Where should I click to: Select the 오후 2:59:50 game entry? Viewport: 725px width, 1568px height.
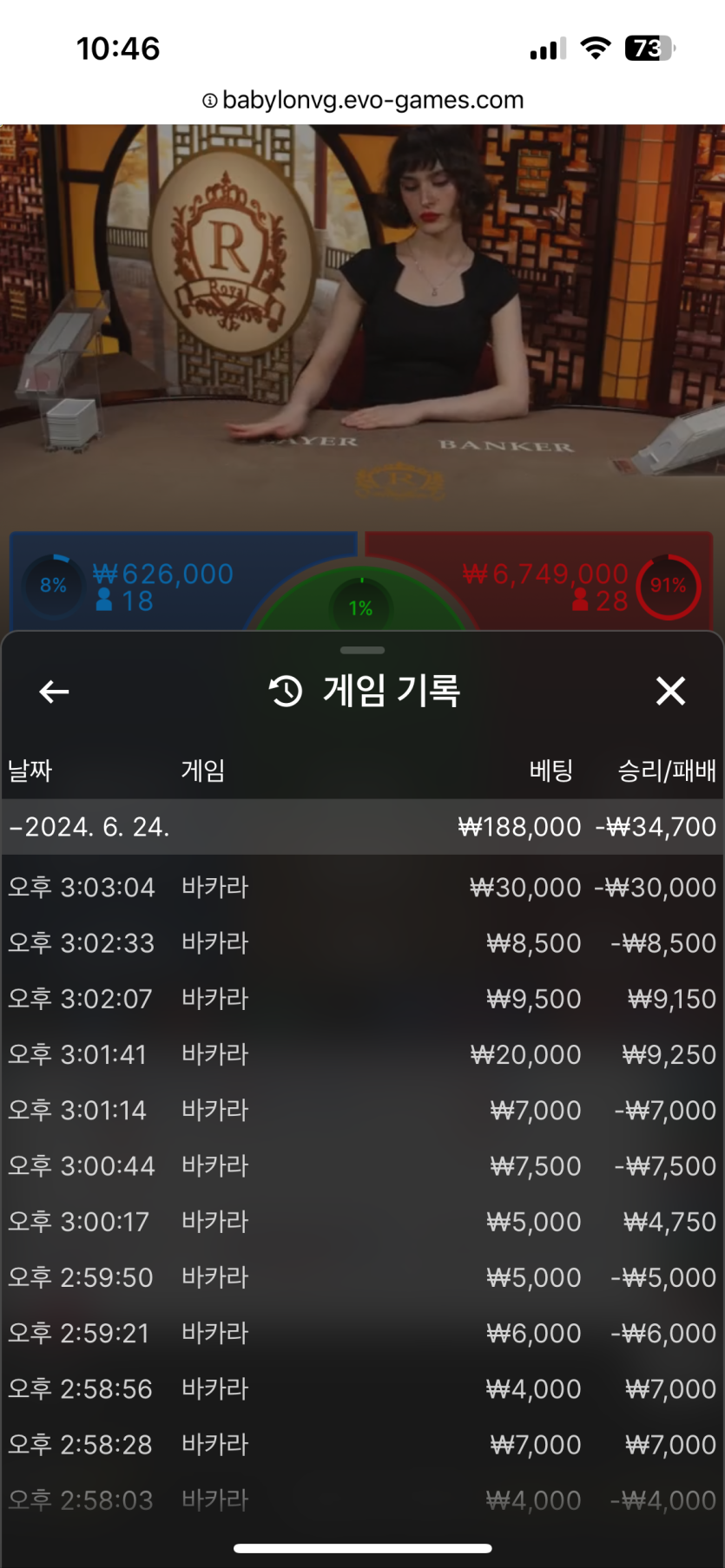coord(362,1277)
